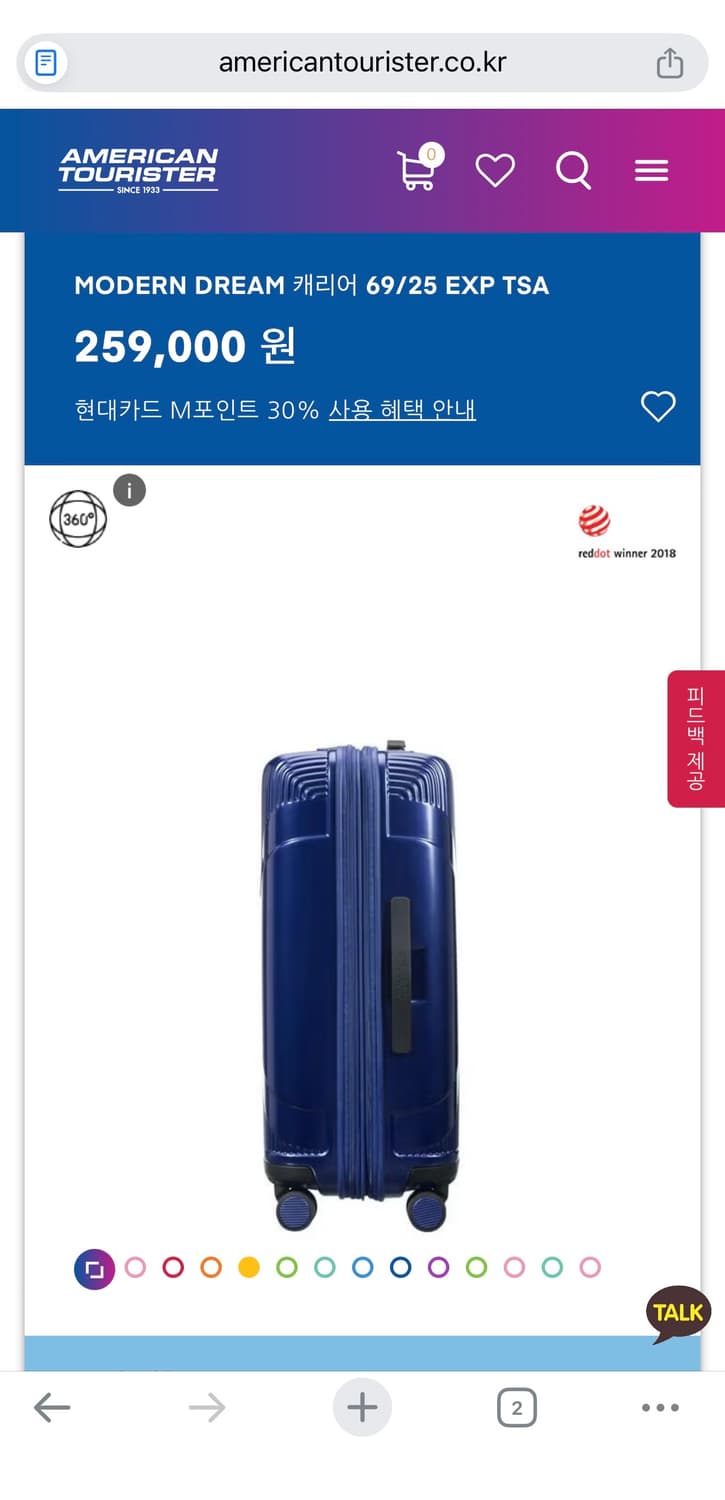Tap the MODERN DREAM product title
The width and height of the screenshot is (725, 1500).
click(x=311, y=286)
